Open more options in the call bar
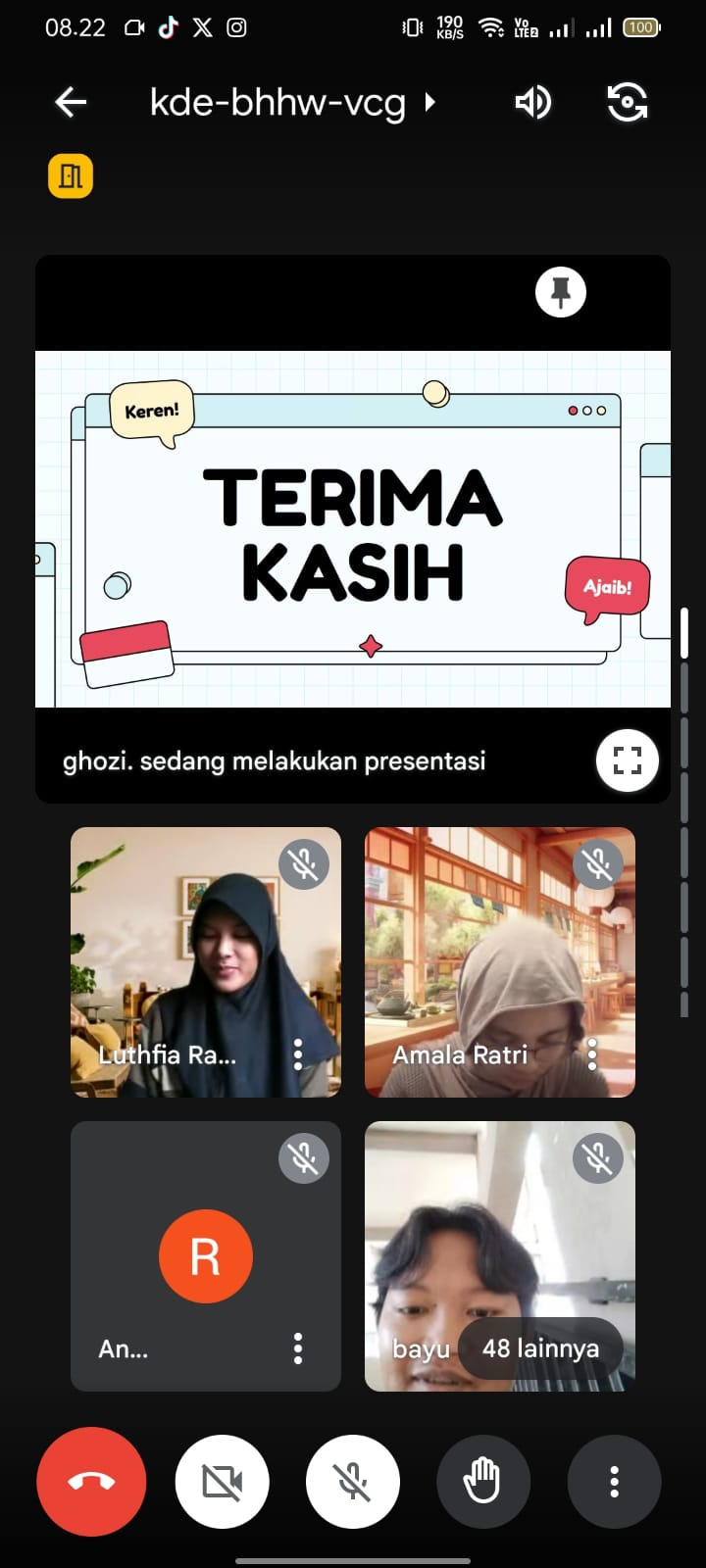Image resolution: width=706 pixels, height=1568 pixels. coord(614,1482)
